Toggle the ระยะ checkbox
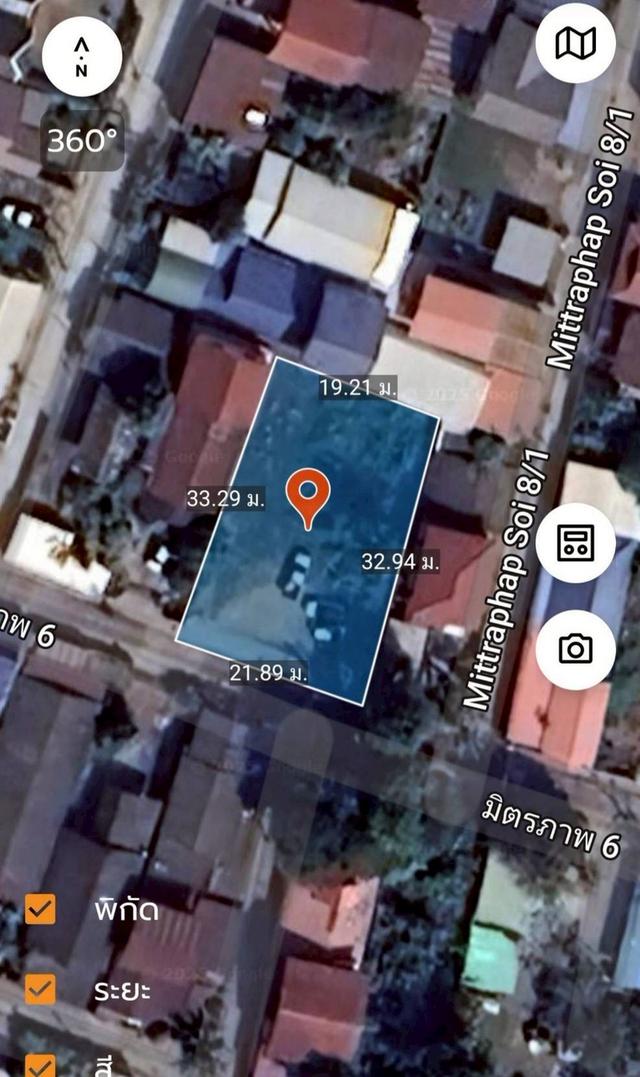Screen dimensions: 640x1077 [40, 989]
